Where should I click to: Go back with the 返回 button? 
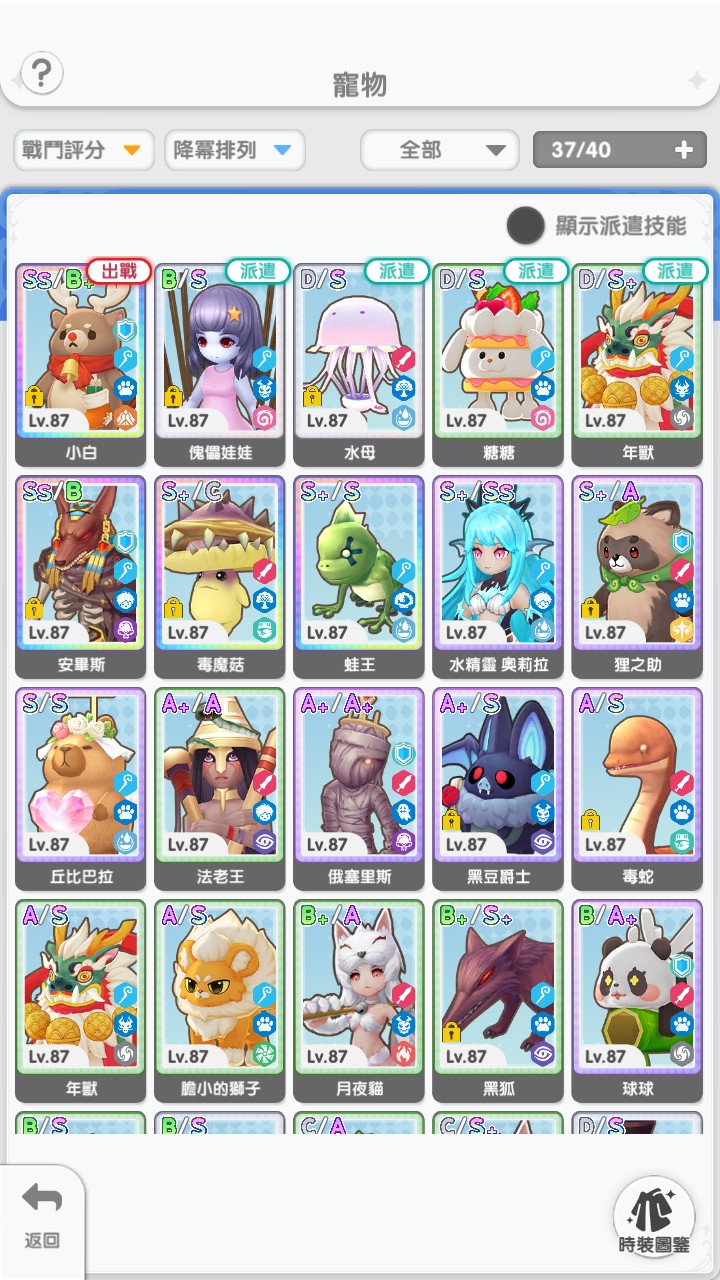pyautogui.click(x=42, y=1216)
